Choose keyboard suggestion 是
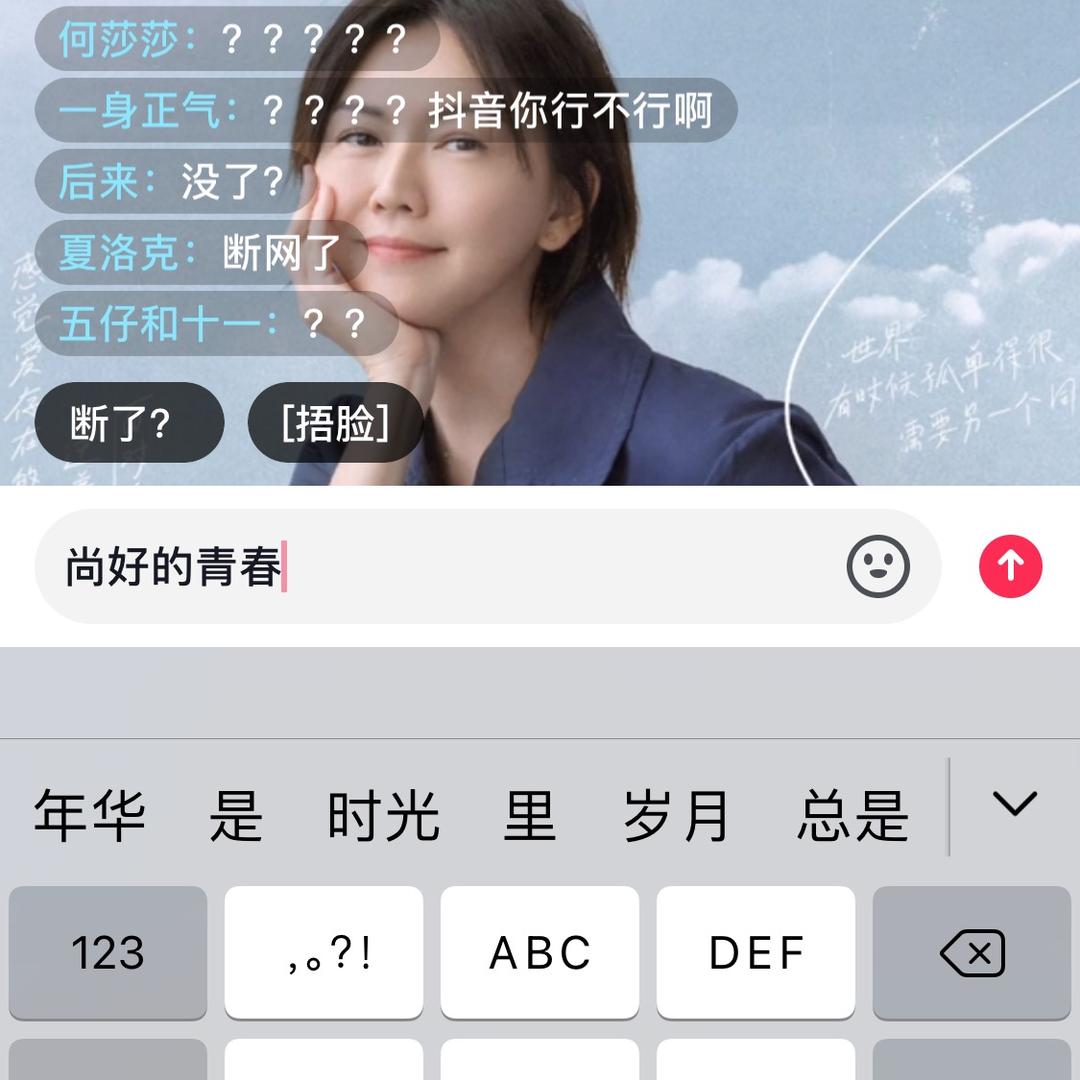This screenshot has width=1080, height=1080. click(x=236, y=814)
